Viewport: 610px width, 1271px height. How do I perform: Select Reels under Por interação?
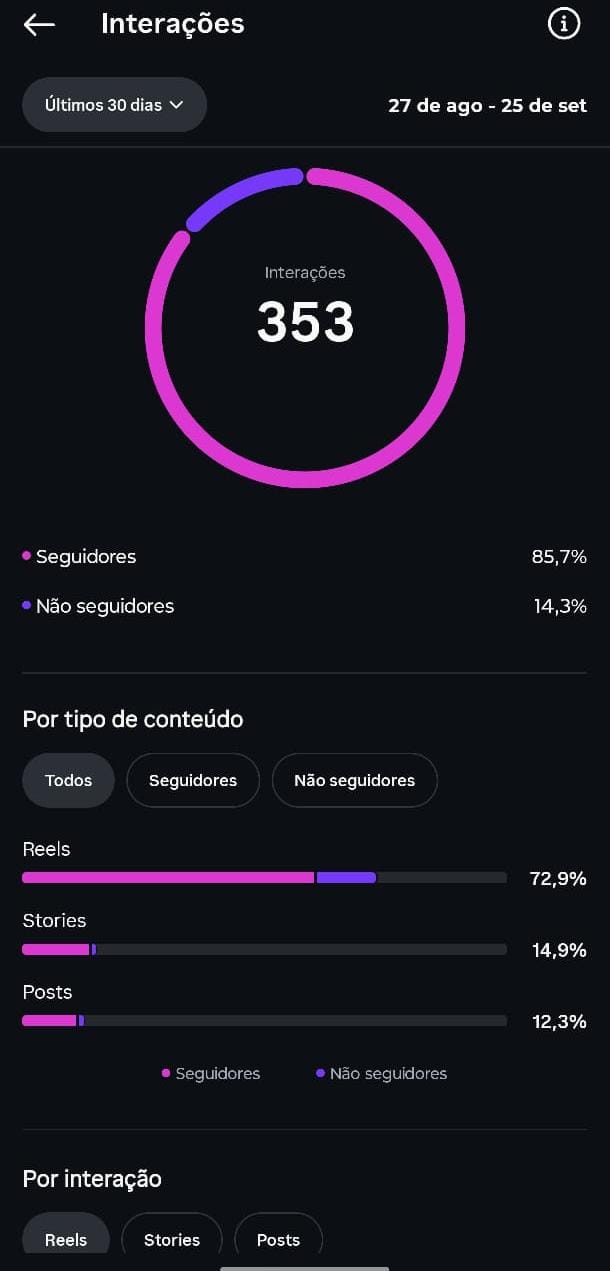pyautogui.click(x=66, y=1239)
